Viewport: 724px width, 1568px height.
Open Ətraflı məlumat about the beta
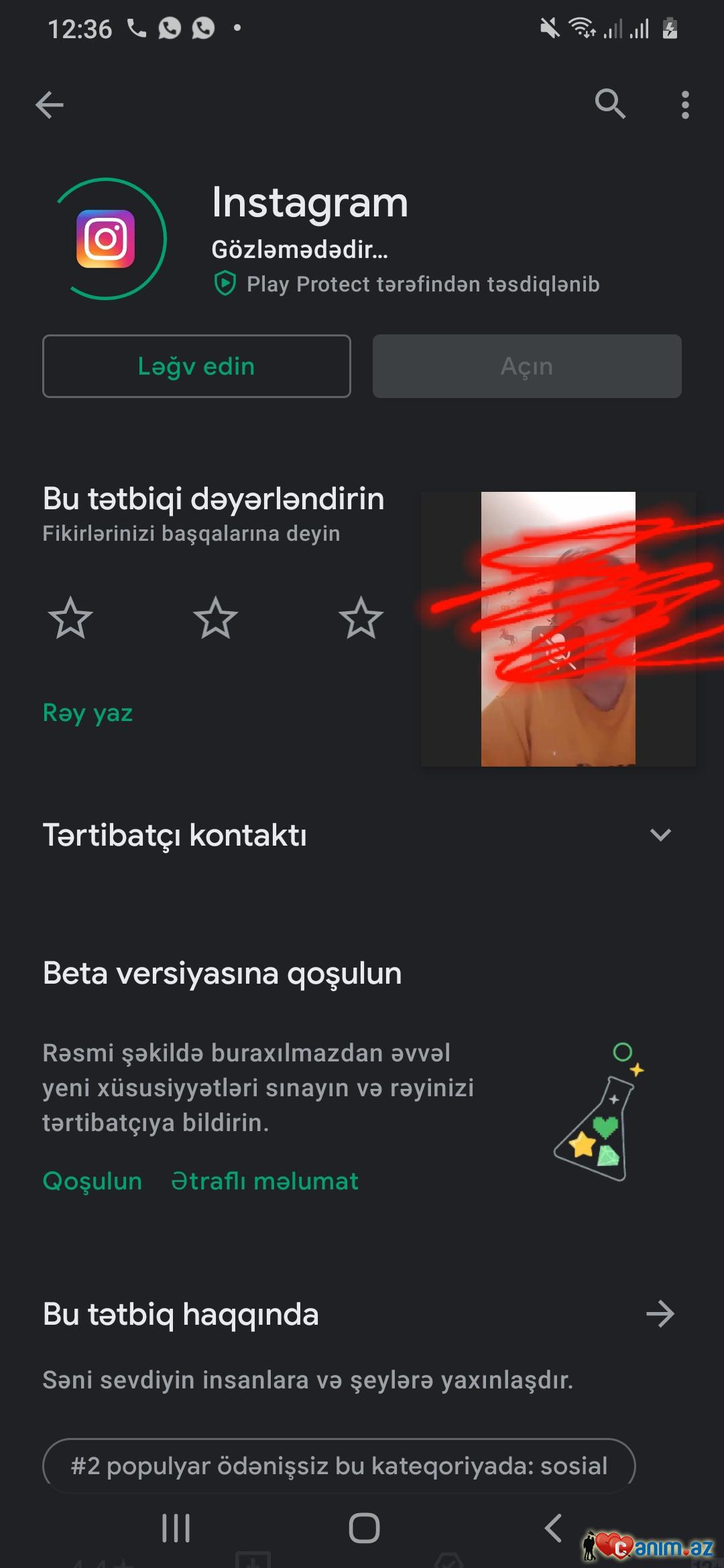tap(265, 1181)
